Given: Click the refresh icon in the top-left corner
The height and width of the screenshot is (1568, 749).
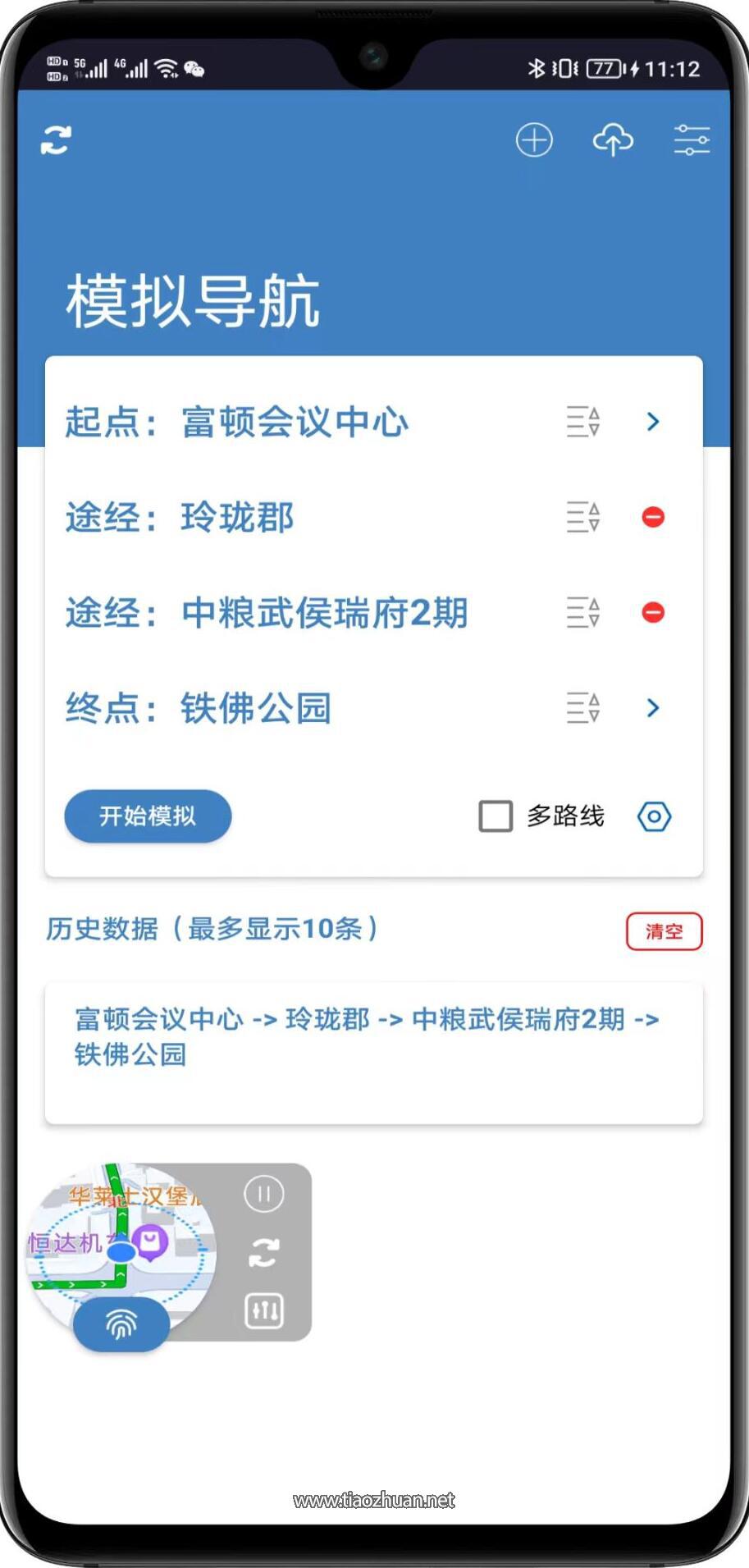Looking at the screenshot, I should (55, 139).
